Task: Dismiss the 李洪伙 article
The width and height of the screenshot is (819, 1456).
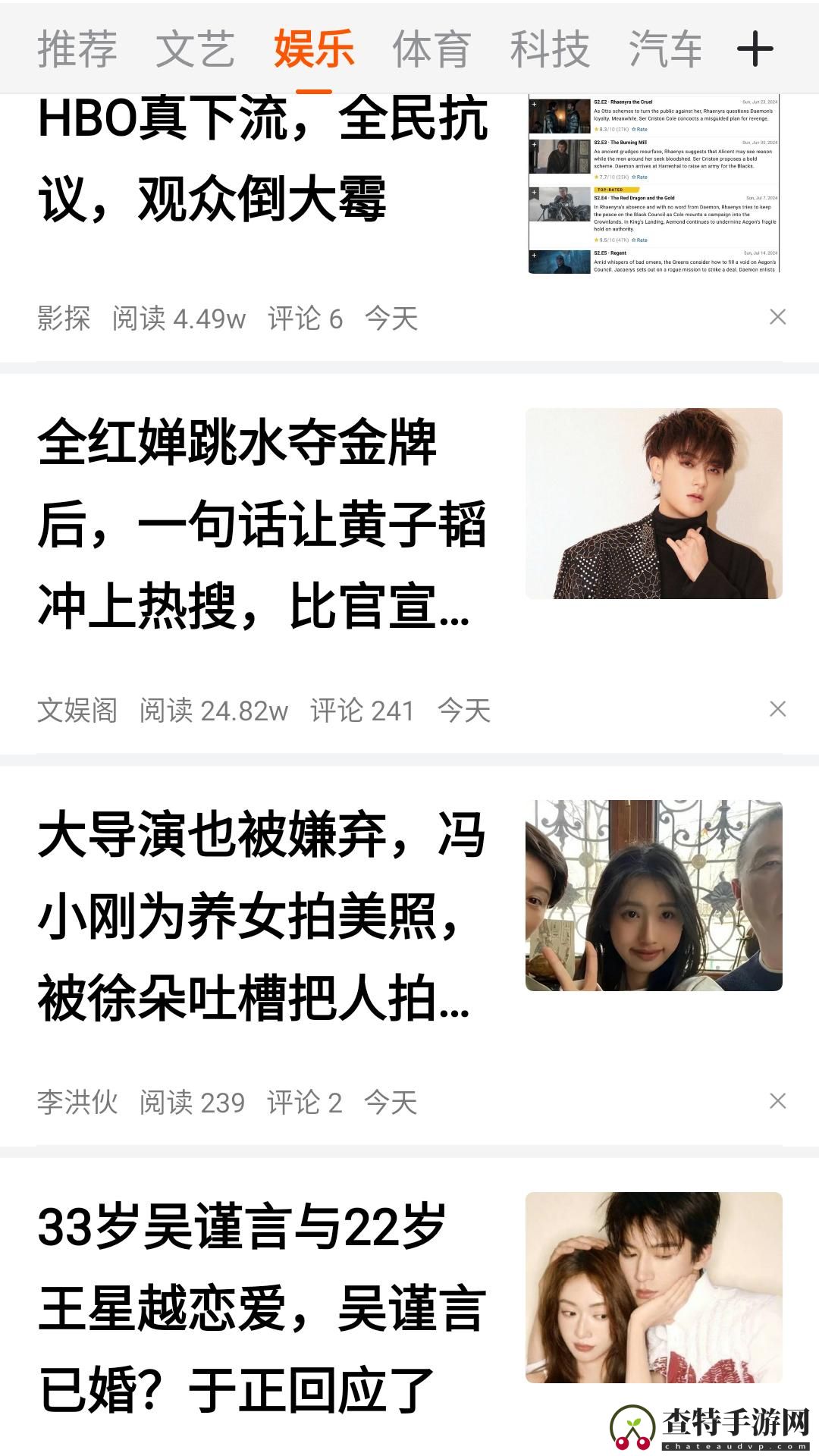Action: (777, 1102)
